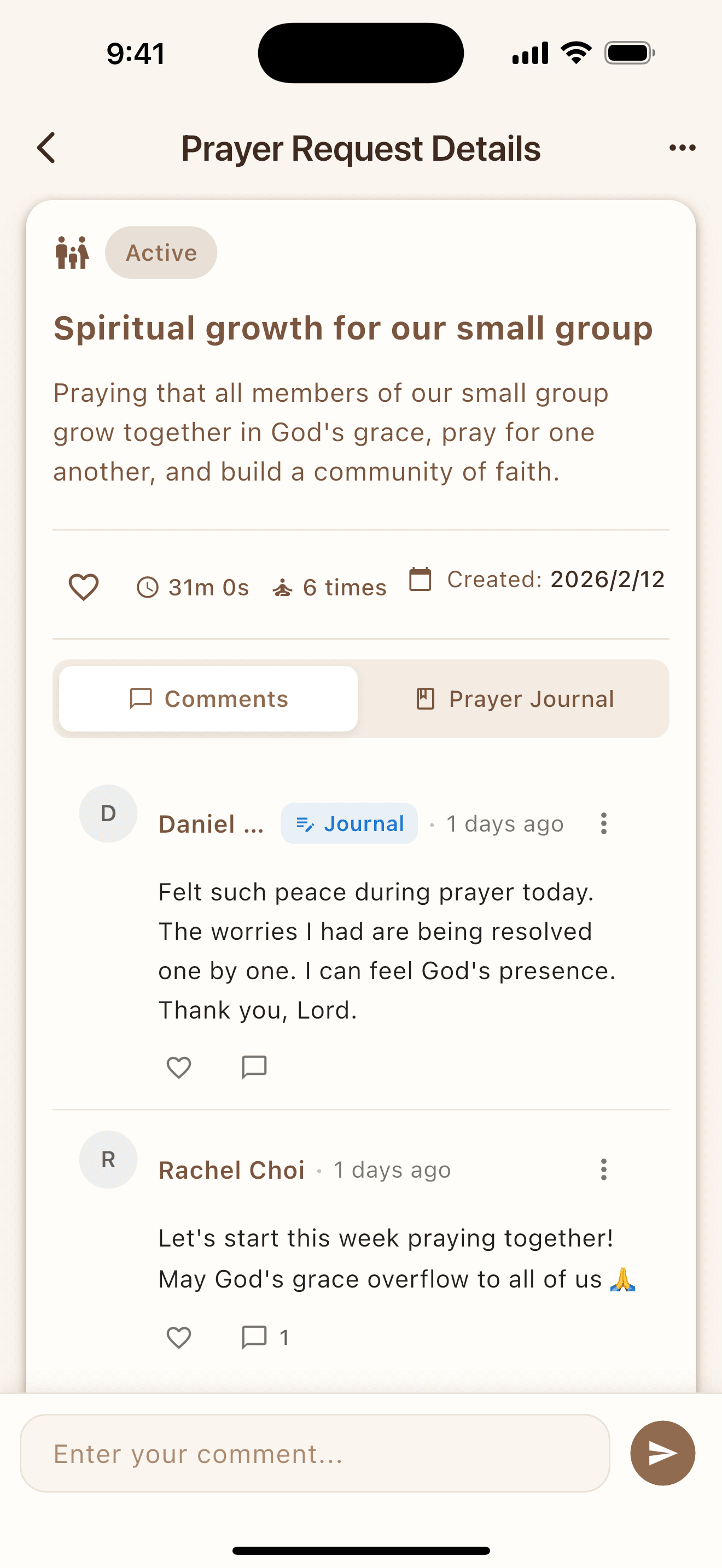Screen dimensions: 722x1568
Task: Select the prayer timer clock icon
Action: pyautogui.click(x=148, y=586)
